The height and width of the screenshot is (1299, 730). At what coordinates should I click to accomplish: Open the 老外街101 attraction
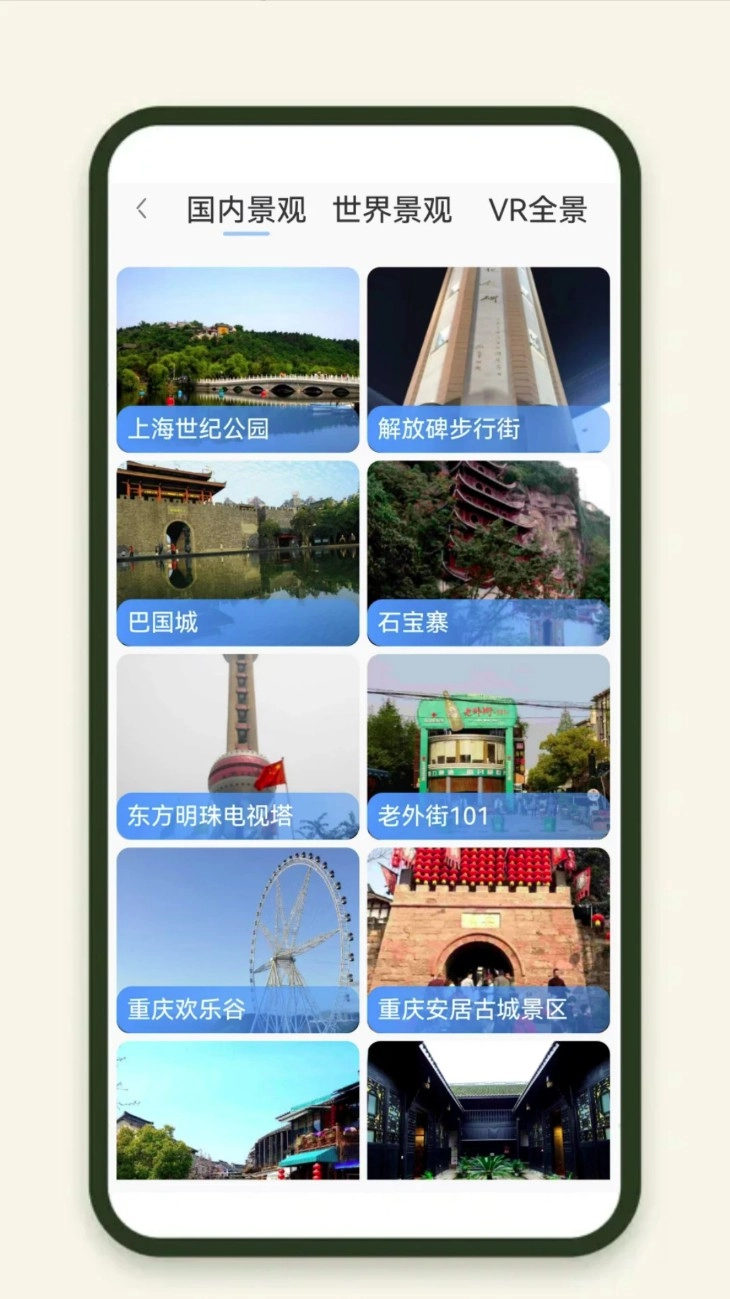tap(487, 730)
